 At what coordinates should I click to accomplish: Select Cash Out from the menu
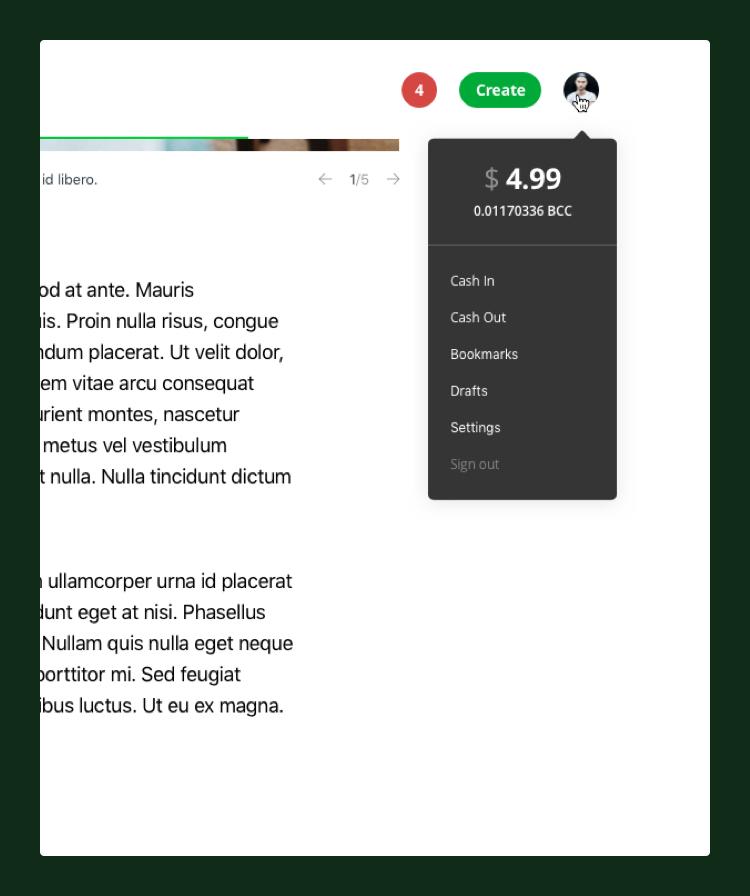[478, 317]
